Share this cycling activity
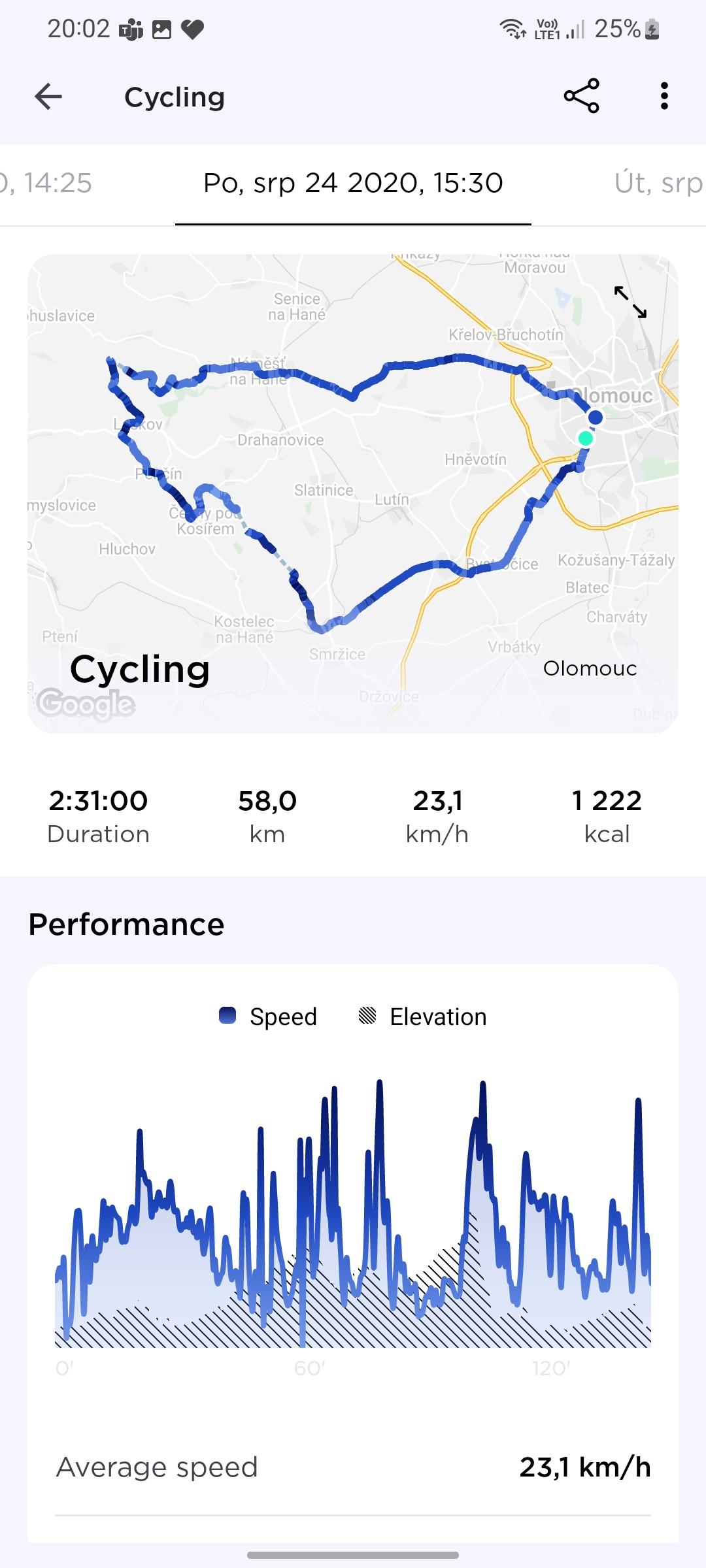The width and height of the screenshot is (706, 1568). click(x=581, y=97)
